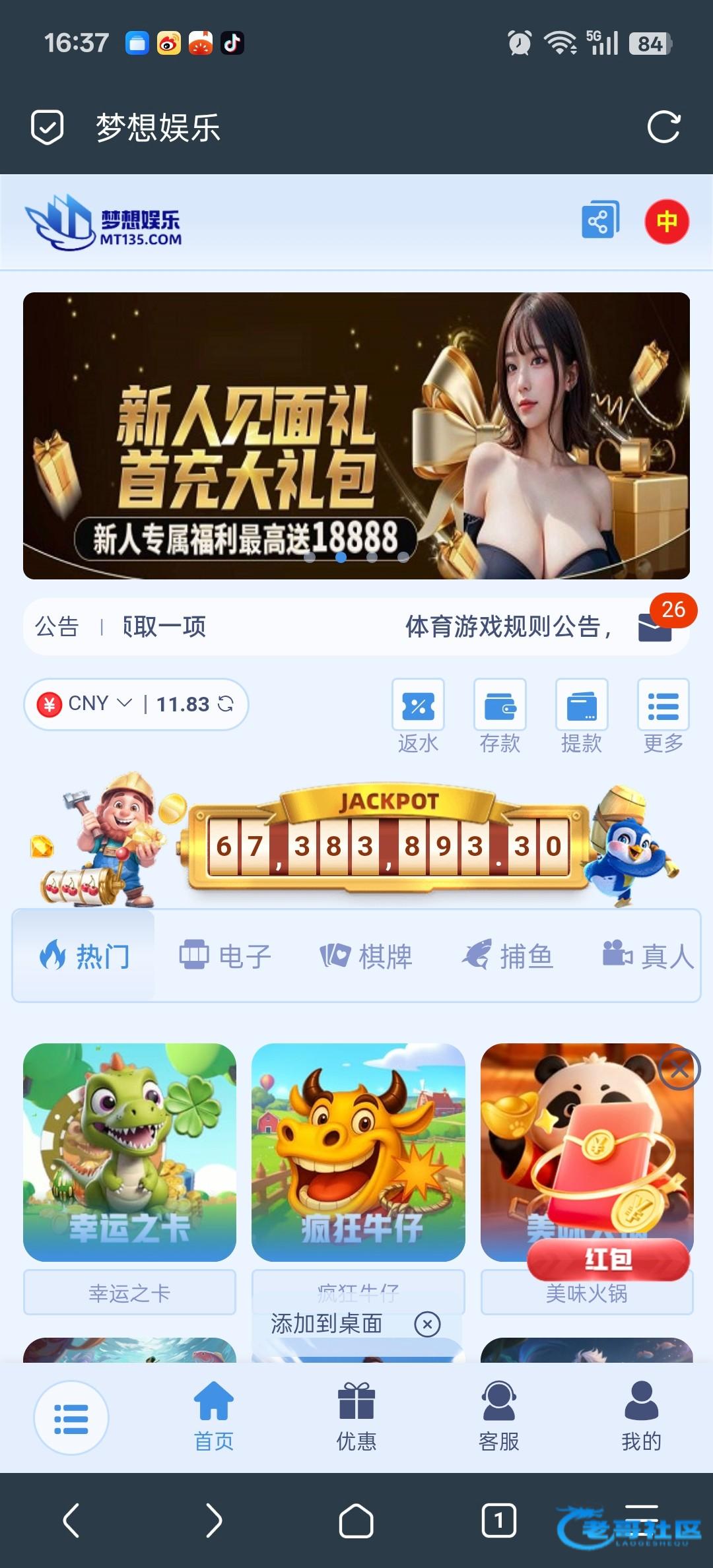The height and width of the screenshot is (1568, 713).
Task: Change language with the red 中 button
Action: 666,221
